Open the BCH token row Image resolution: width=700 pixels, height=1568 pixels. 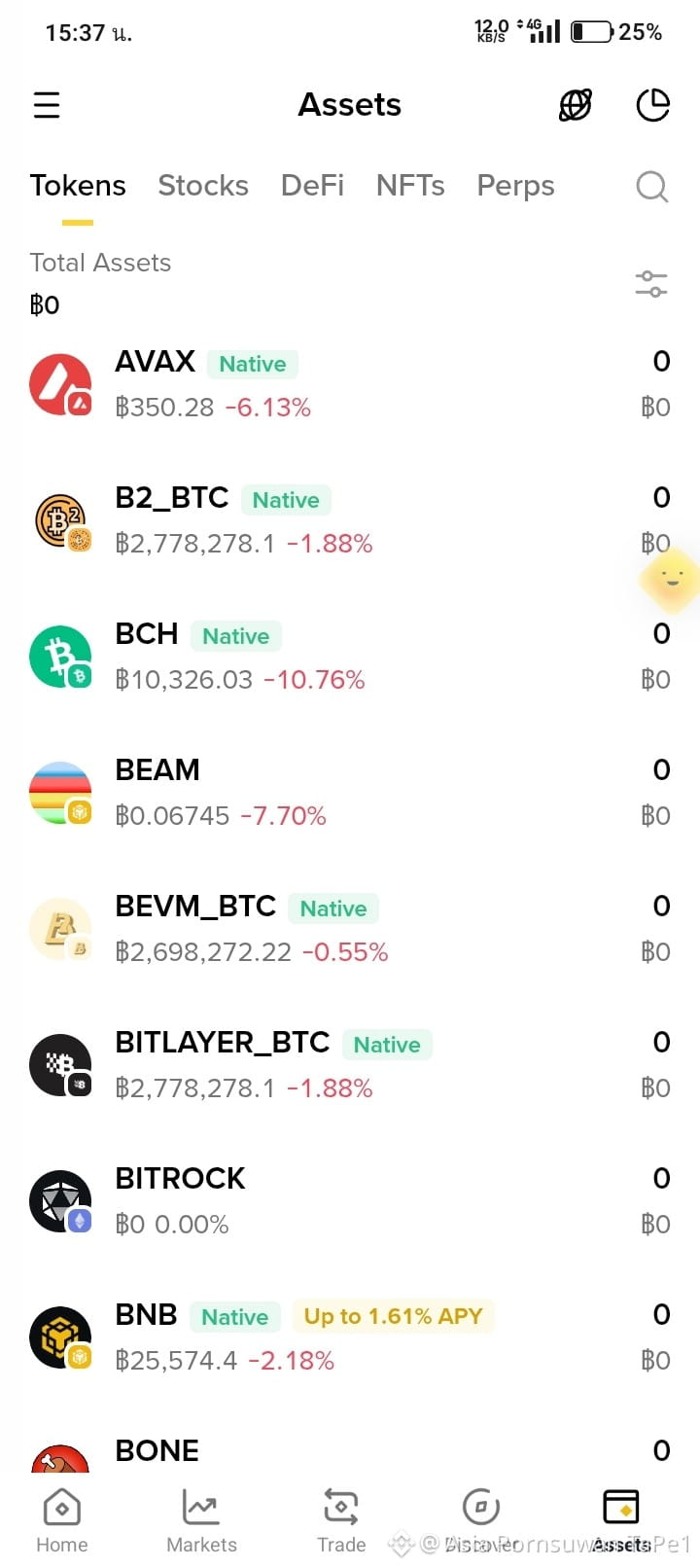[350, 657]
